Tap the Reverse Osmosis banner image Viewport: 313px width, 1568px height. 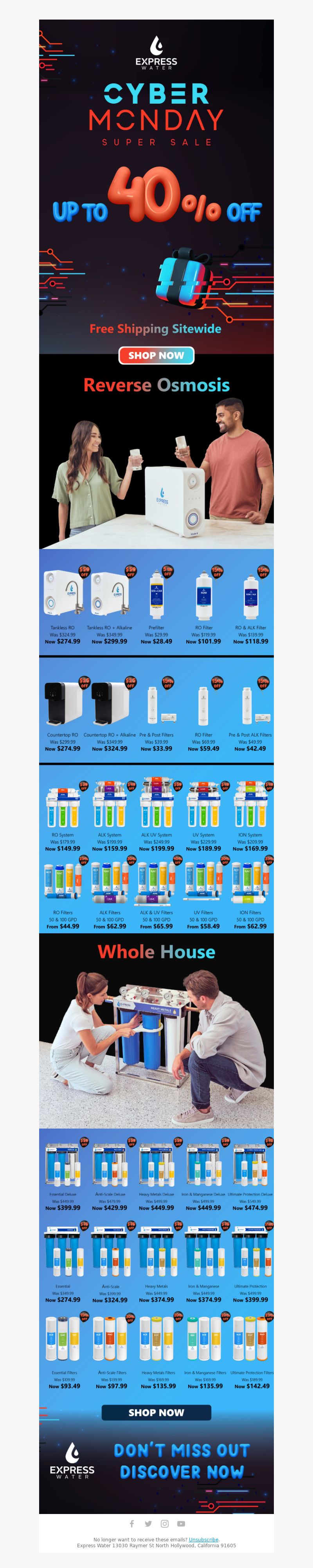[x=156, y=469]
